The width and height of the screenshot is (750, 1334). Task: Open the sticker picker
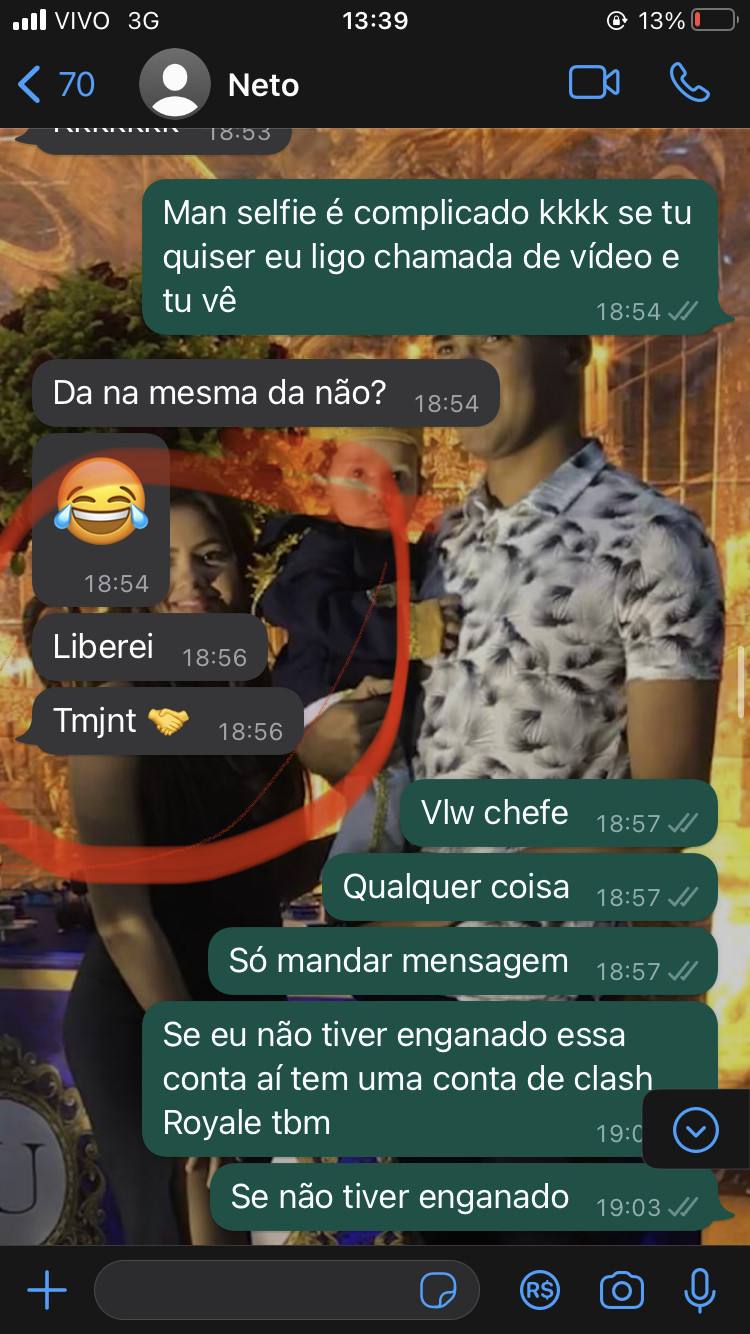438,1291
